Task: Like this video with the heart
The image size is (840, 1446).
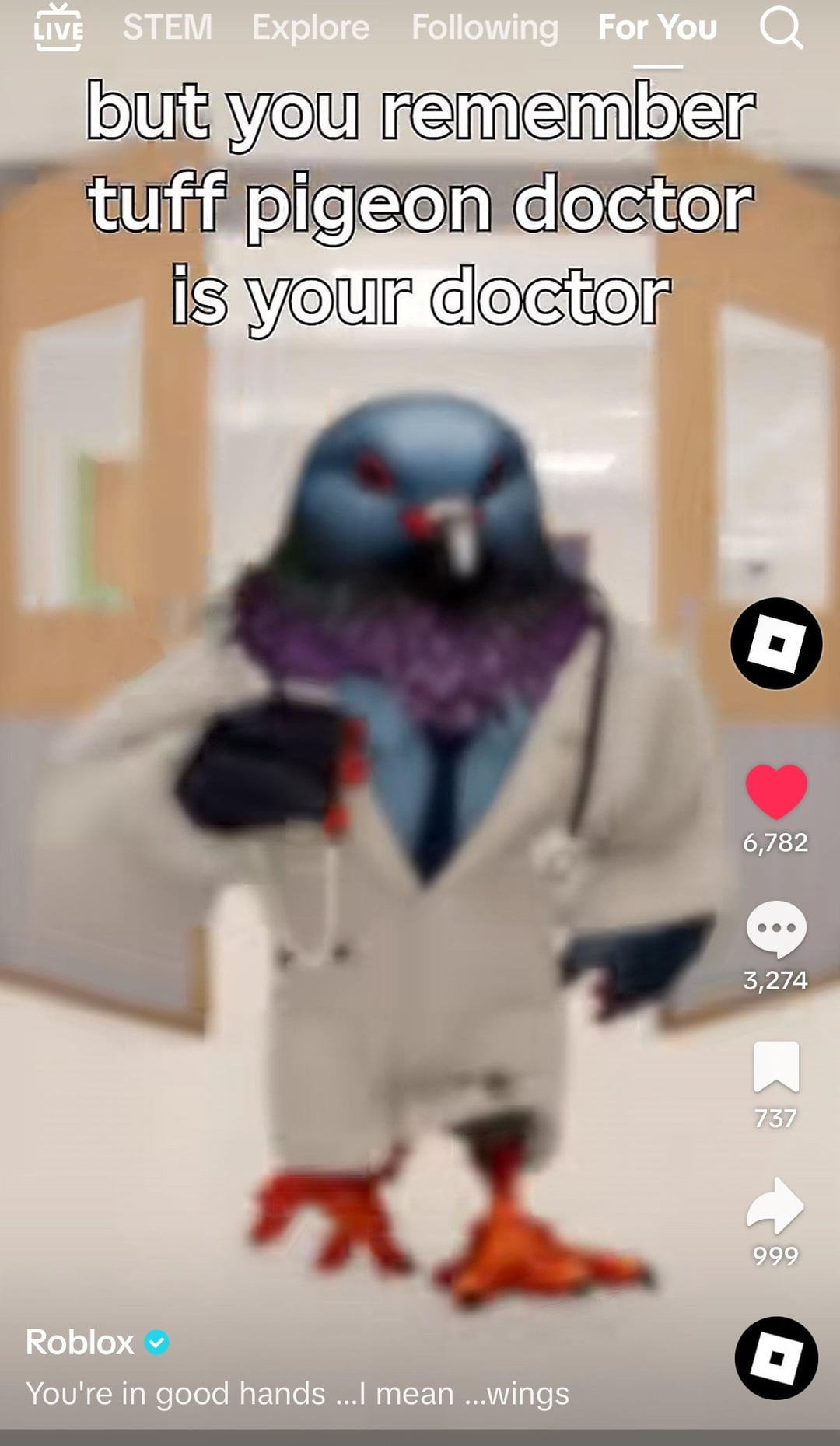Action: pyautogui.click(x=775, y=792)
